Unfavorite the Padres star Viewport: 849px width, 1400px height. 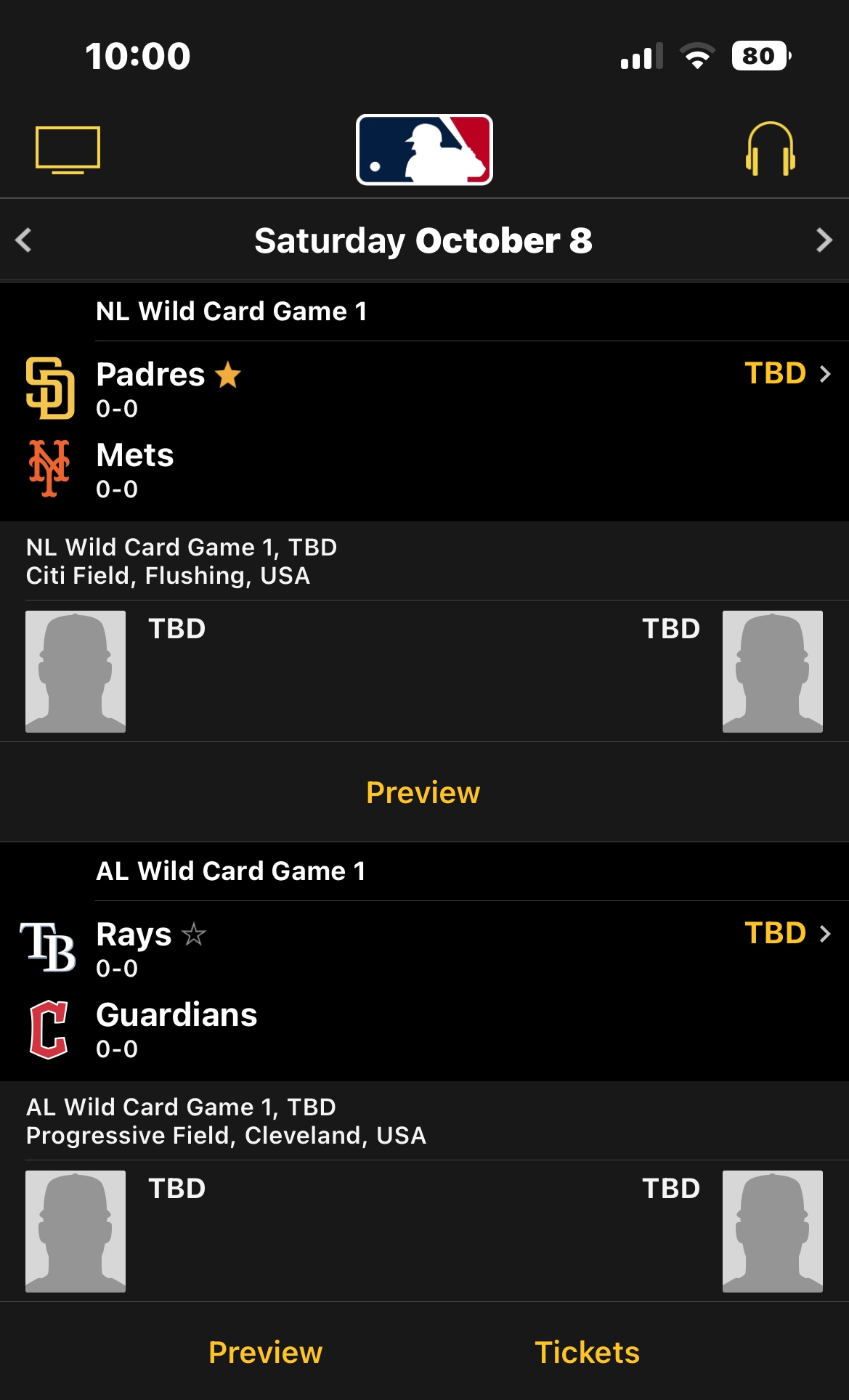click(x=228, y=375)
